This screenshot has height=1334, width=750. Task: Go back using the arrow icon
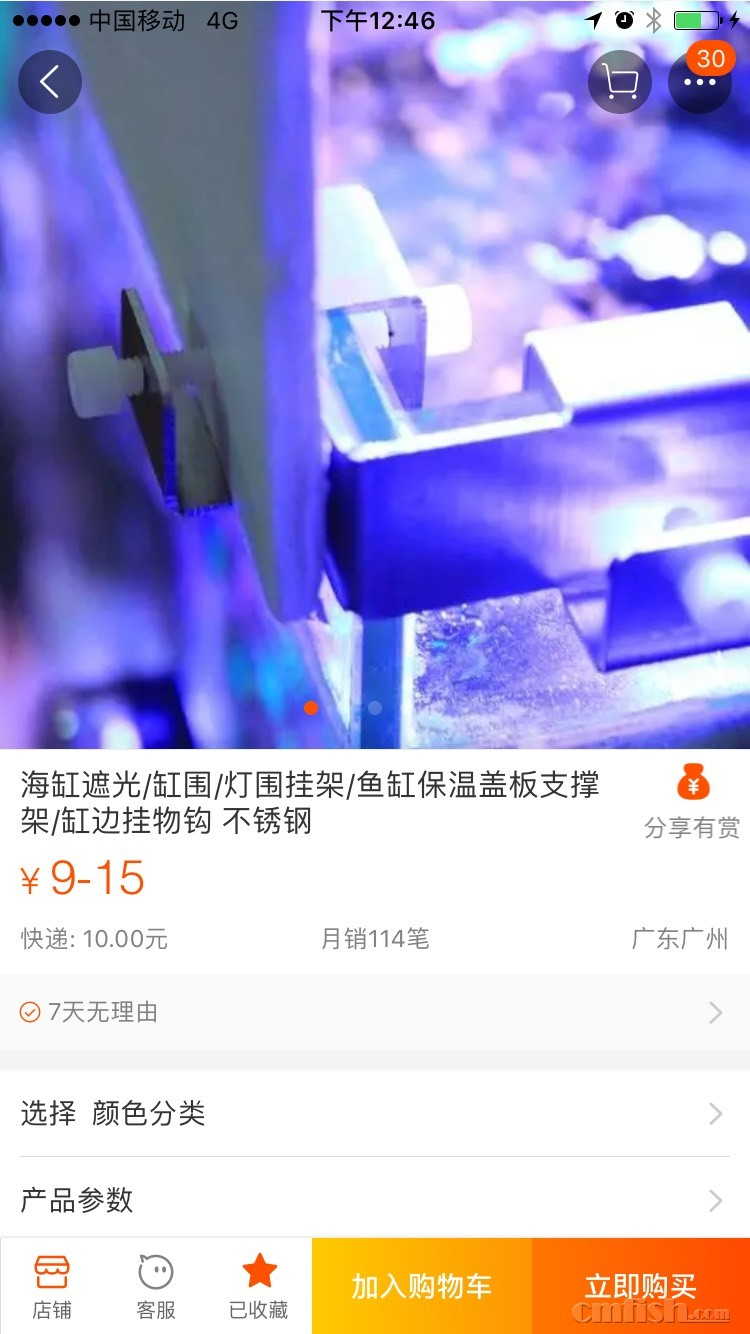(50, 82)
